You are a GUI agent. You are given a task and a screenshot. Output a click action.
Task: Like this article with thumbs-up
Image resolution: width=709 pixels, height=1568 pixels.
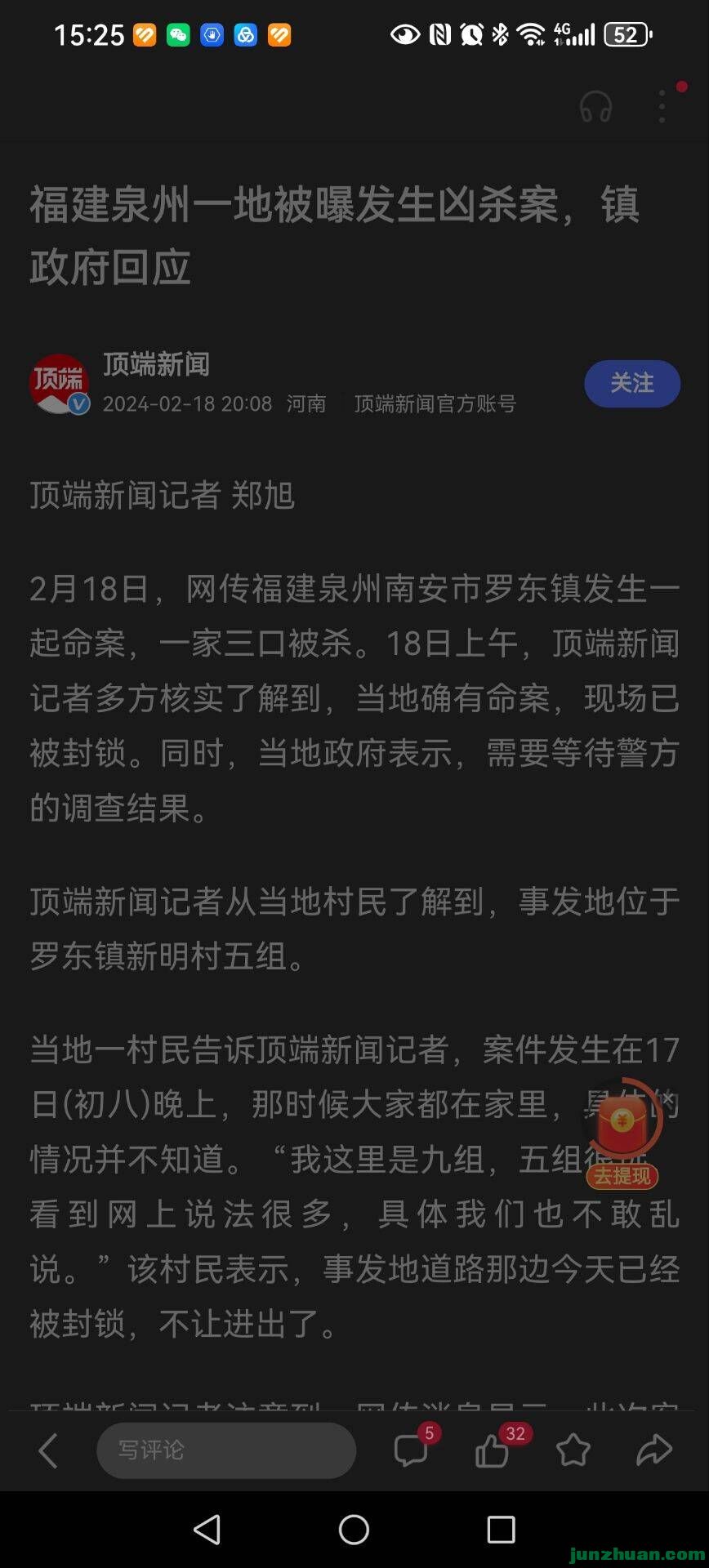tap(493, 1450)
